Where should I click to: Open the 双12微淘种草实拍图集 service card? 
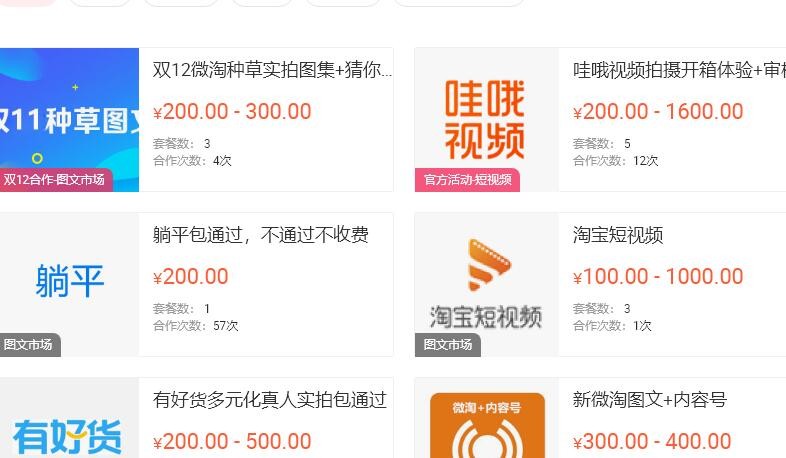tap(272, 71)
